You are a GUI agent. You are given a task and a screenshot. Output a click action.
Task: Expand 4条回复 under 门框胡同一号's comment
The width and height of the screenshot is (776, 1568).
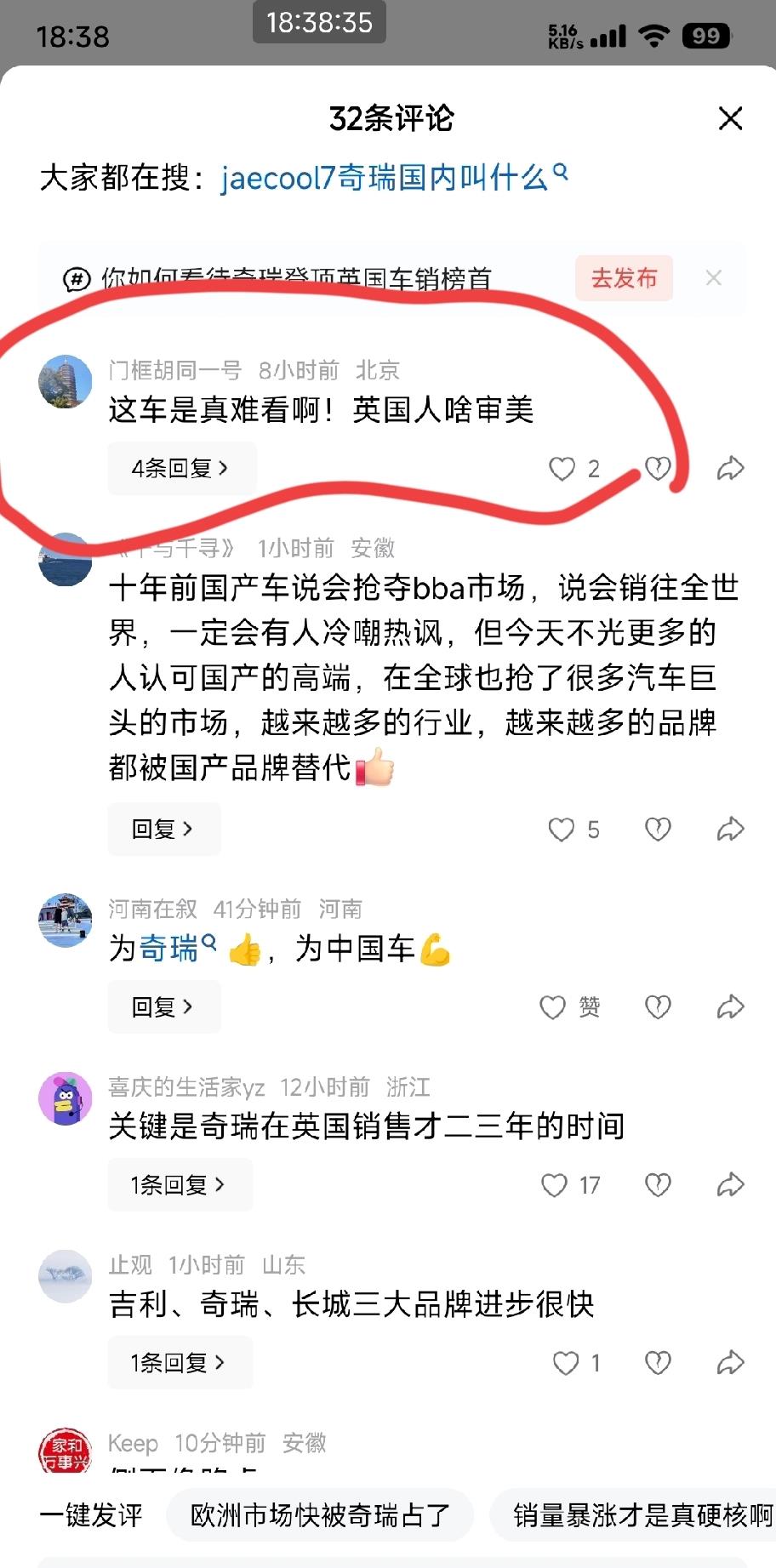180,468
